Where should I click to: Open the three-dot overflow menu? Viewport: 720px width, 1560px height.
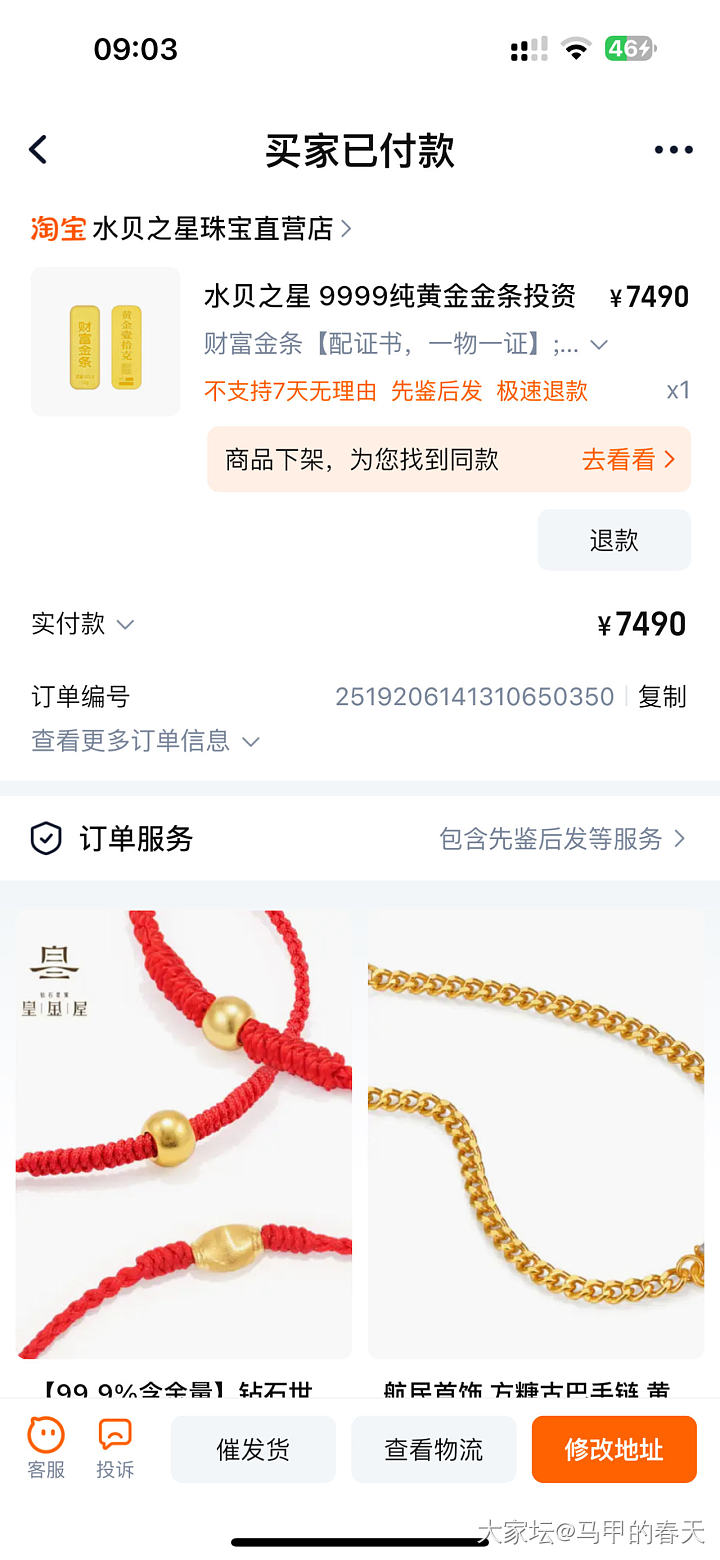click(673, 150)
